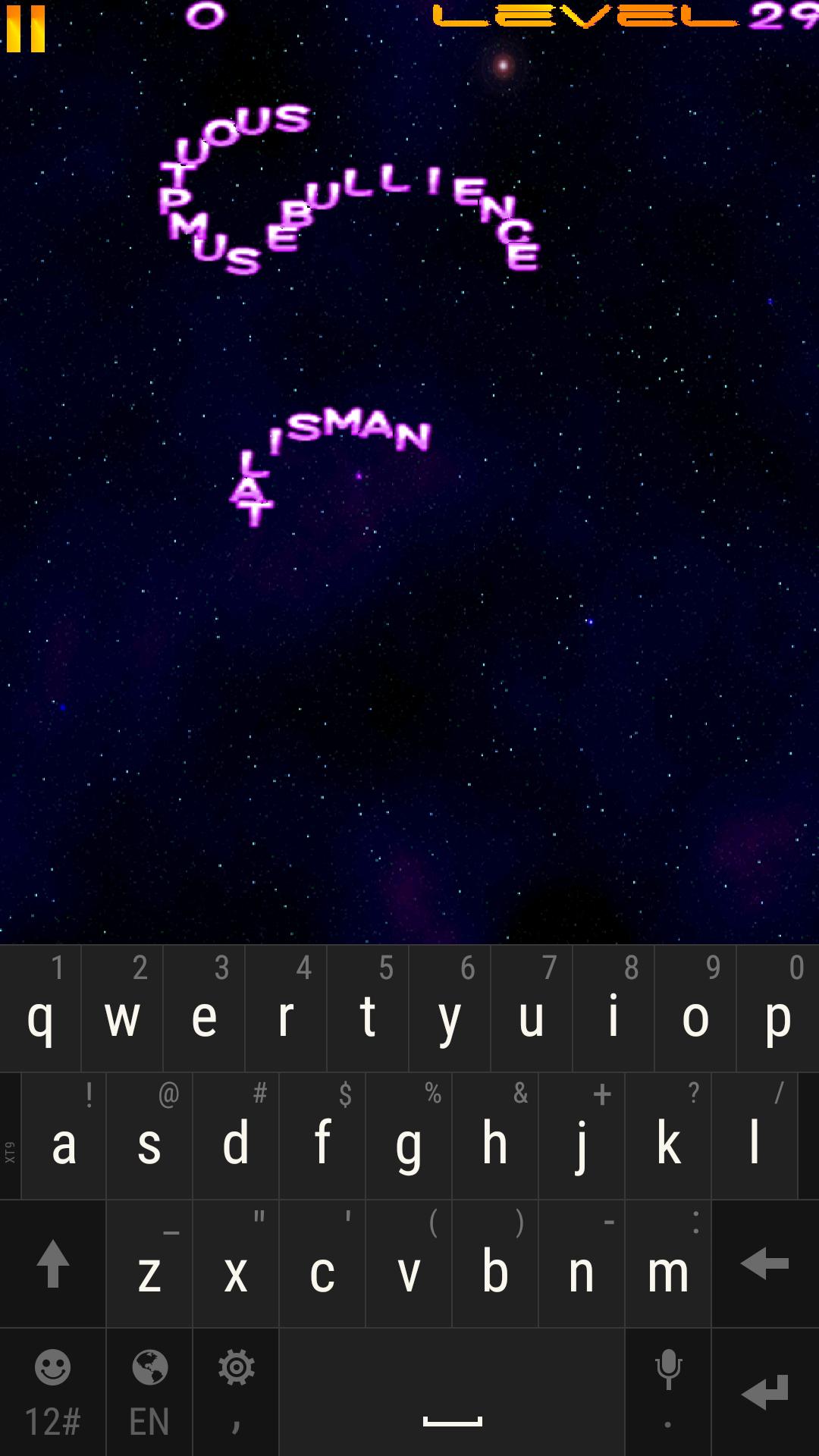
Task: Type the letter a on keyboard
Action: 64,1137
